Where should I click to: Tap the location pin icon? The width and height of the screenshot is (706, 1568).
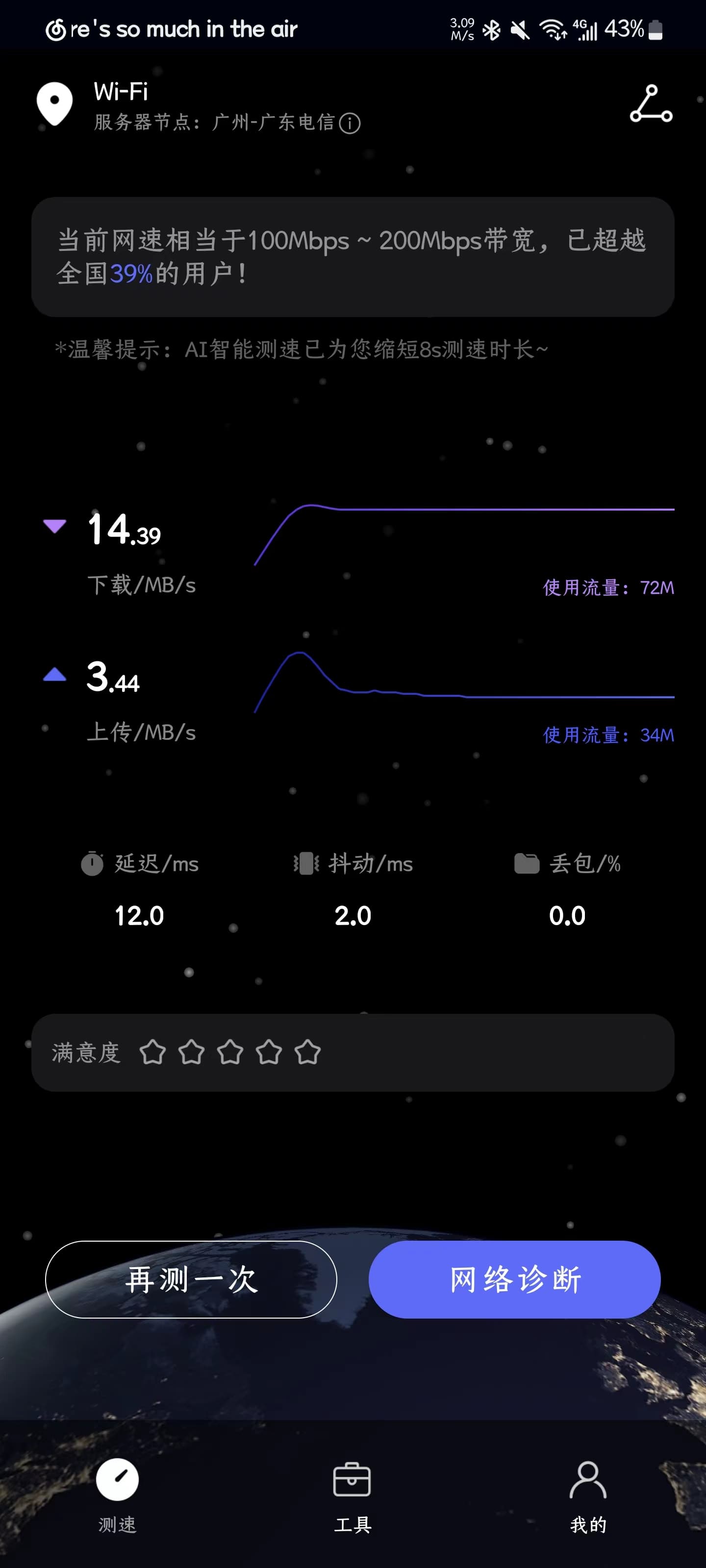(54, 103)
